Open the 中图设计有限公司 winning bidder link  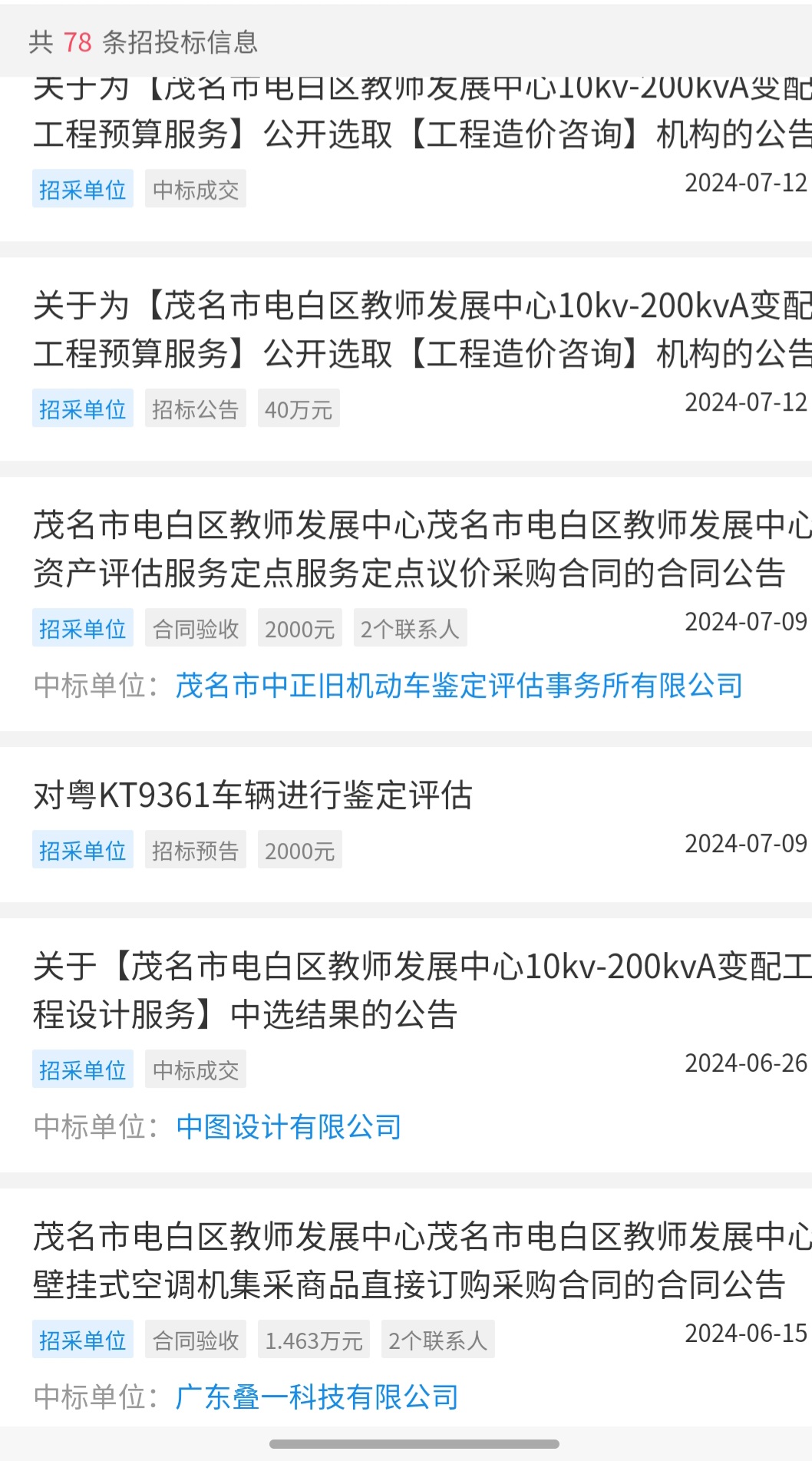pyautogui.click(x=289, y=1127)
